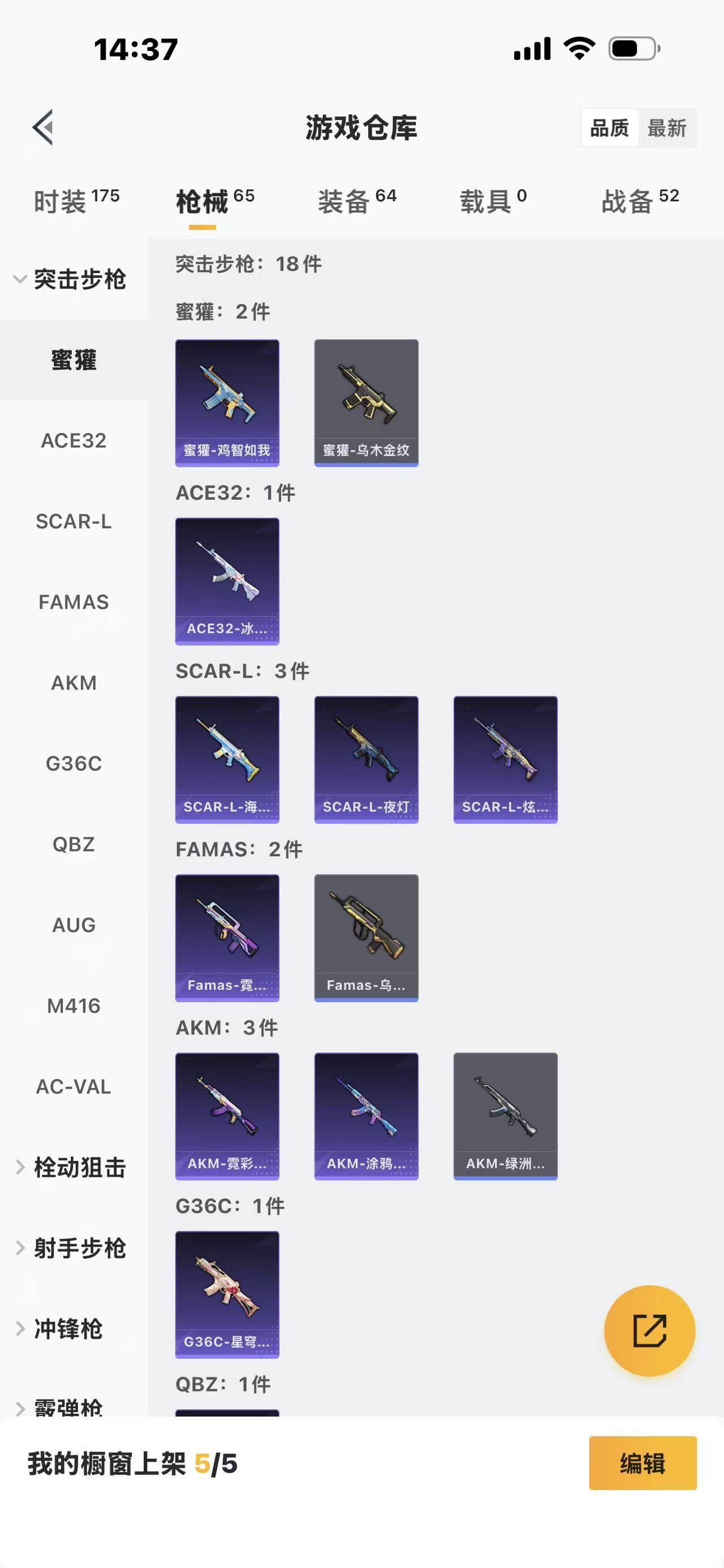Expand the 冲锋枪 category

click(x=67, y=1329)
